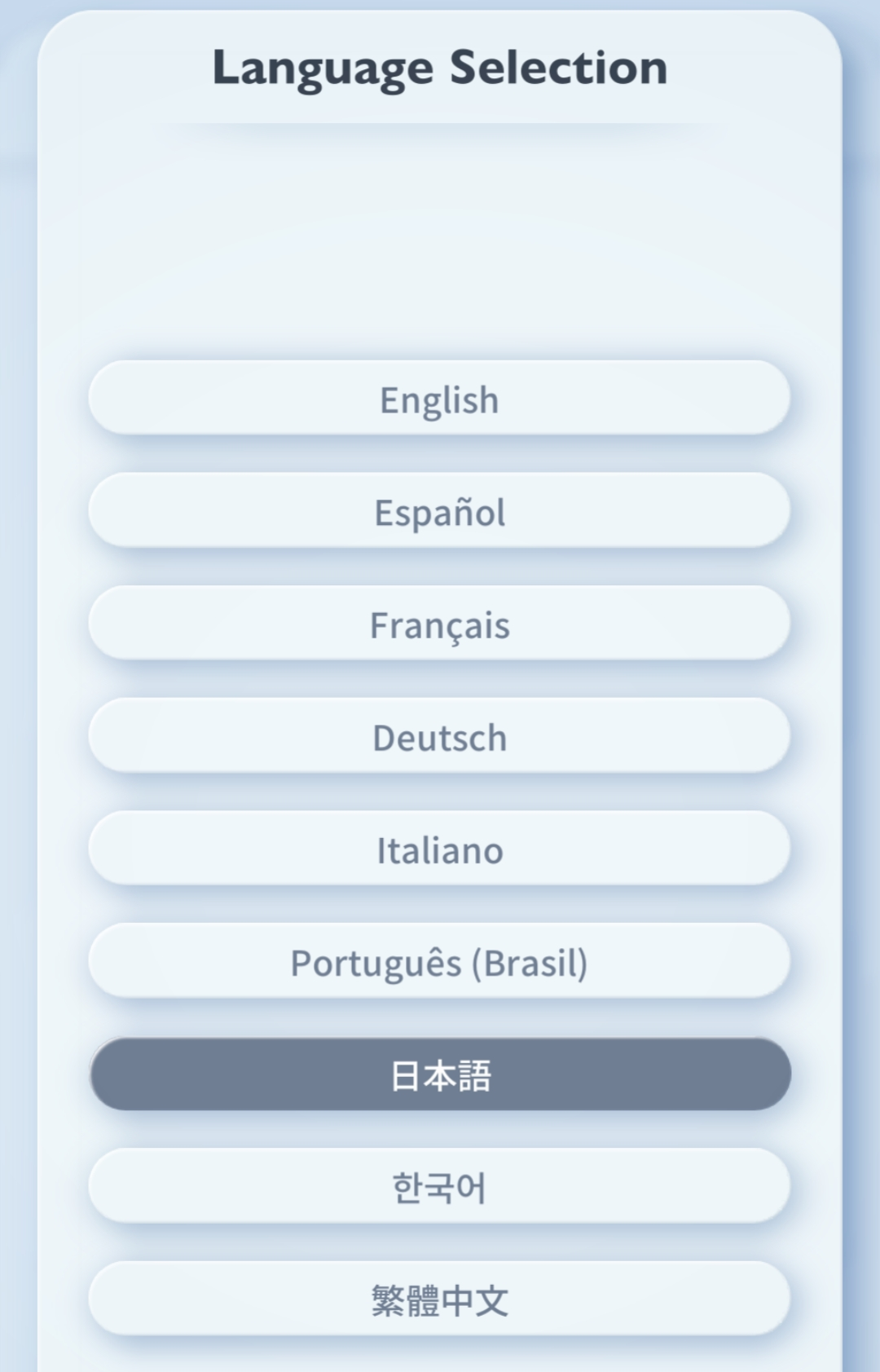880x1372 pixels.
Task: Switch the language to Français
Action: [440, 624]
